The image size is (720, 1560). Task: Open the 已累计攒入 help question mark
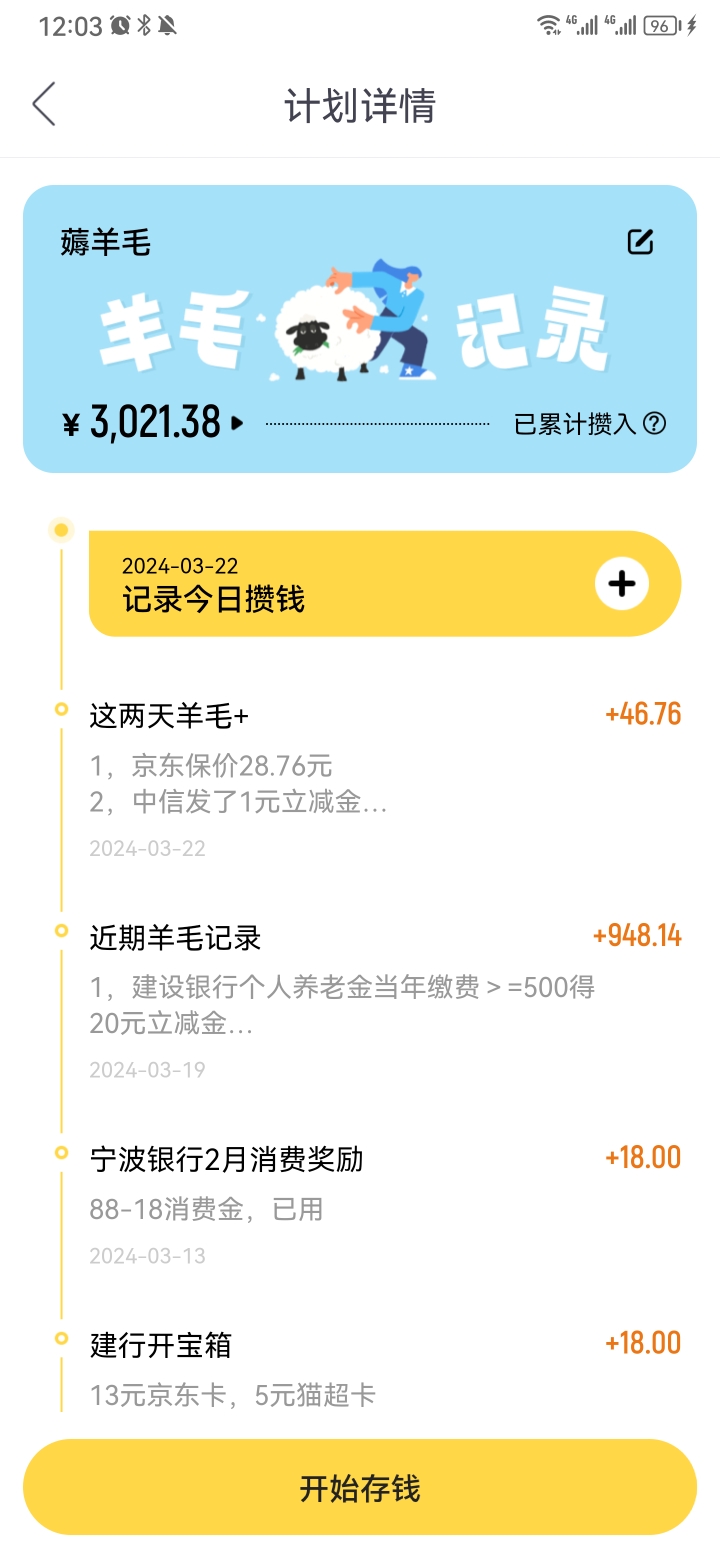(x=654, y=423)
